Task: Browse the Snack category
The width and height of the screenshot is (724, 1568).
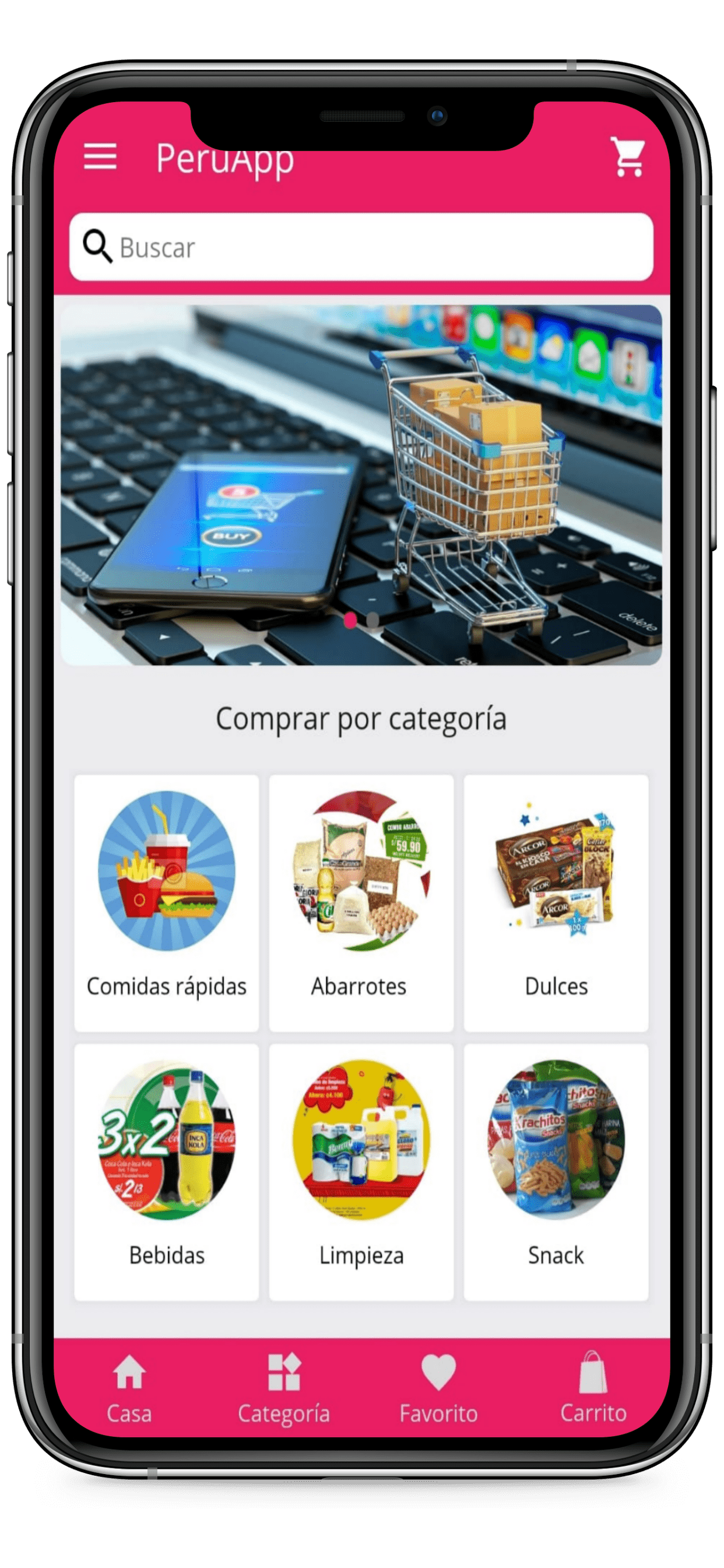Action: click(x=556, y=1172)
